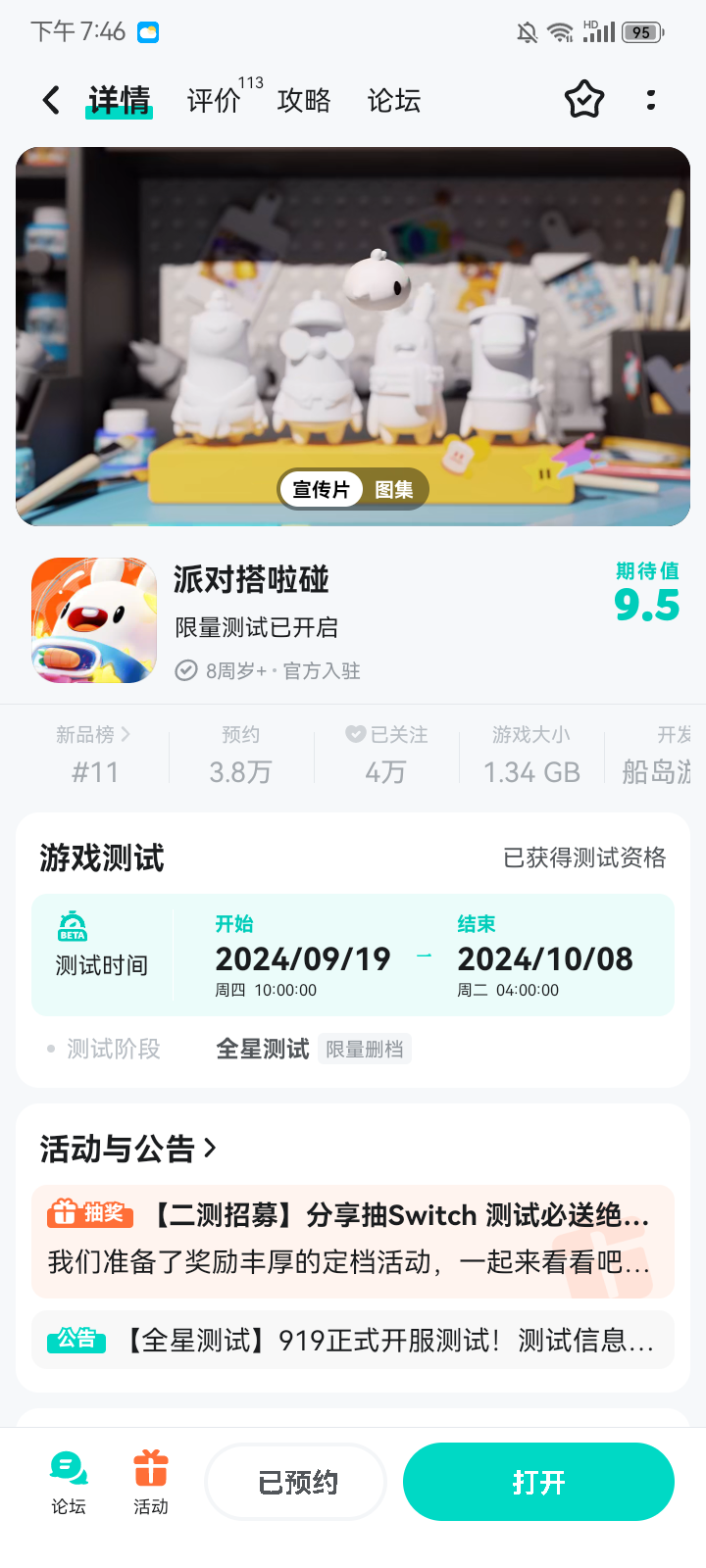Image resolution: width=706 pixels, height=1568 pixels.
Task: Tap the back arrow to leave this page
Action: (49, 100)
